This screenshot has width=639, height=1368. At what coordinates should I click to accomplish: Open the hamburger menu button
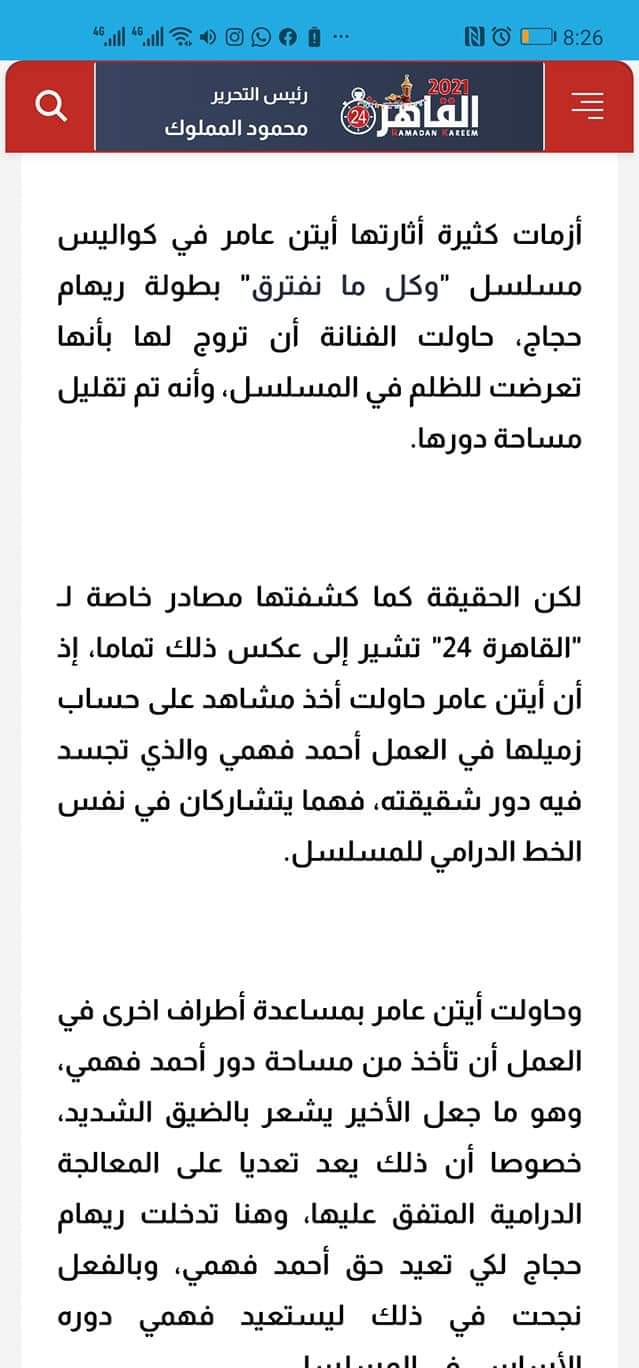[587, 106]
